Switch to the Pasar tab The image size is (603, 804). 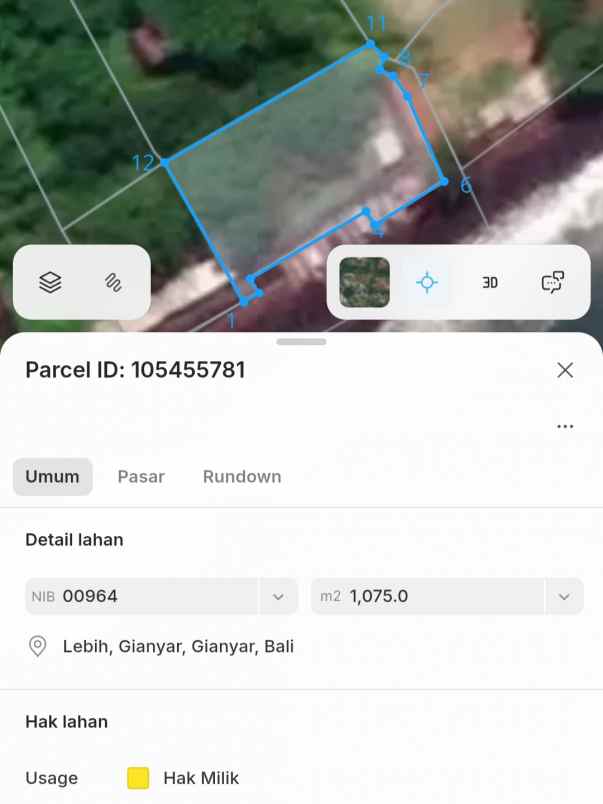pos(141,477)
